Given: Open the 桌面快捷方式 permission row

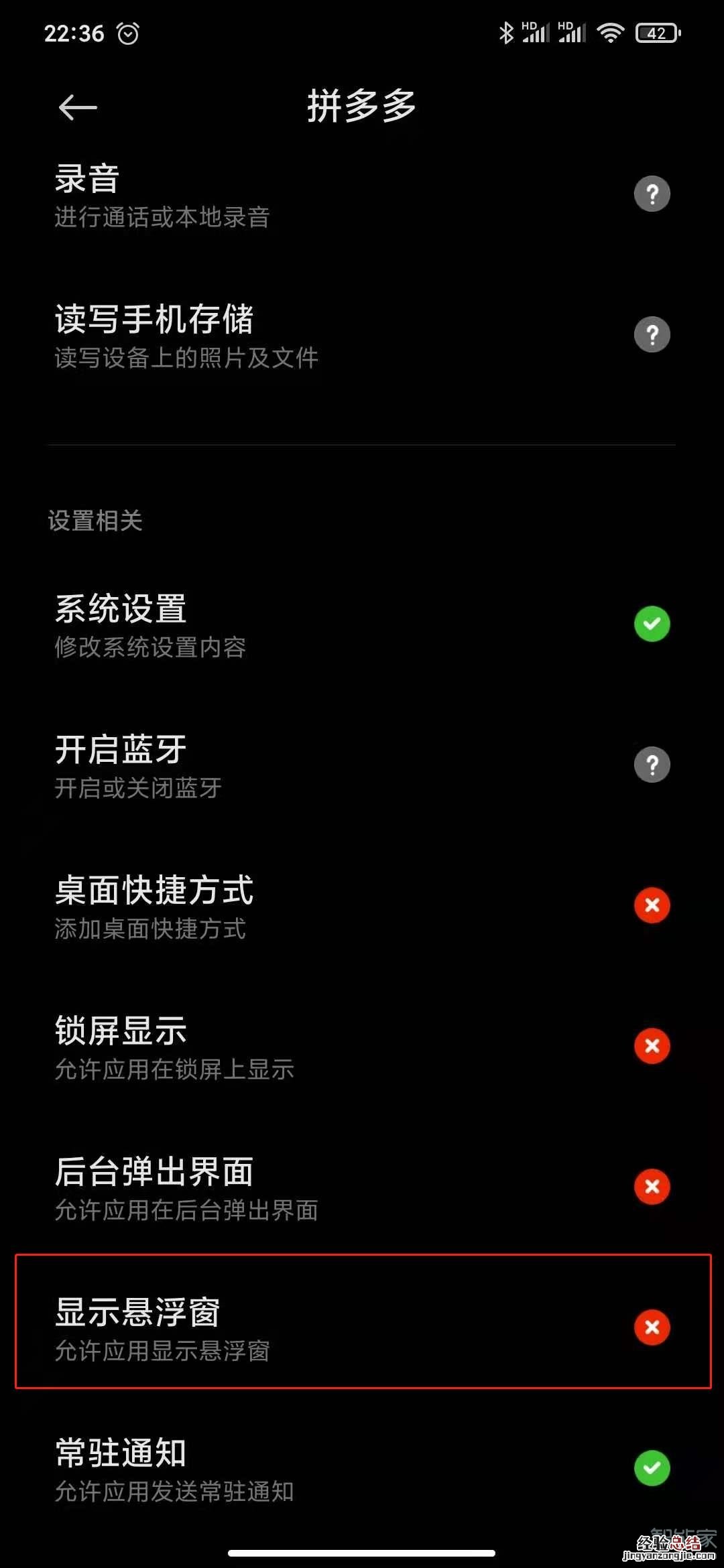Looking at the screenshot, I should (x=362, y=907).
